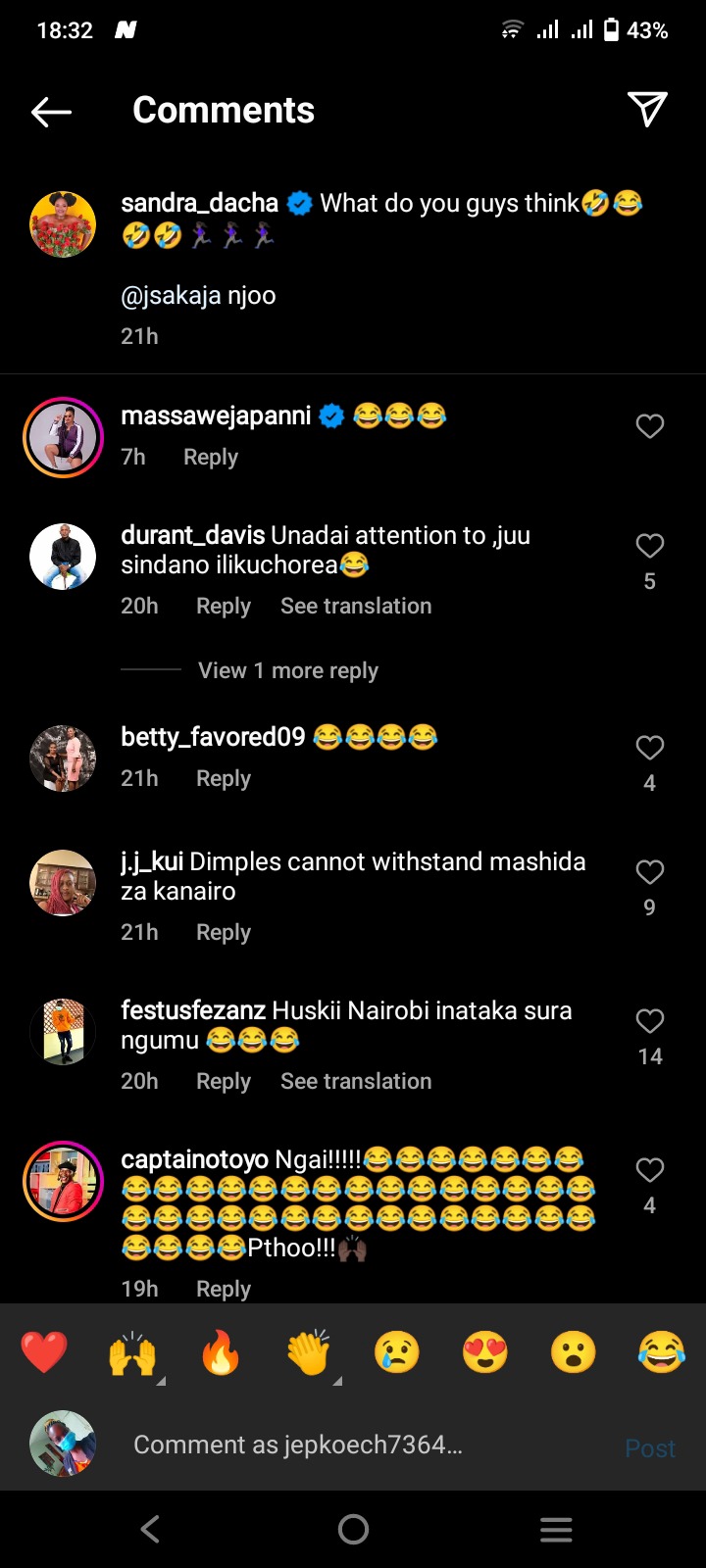The image size is (706, 1568).
Task: Like massawejapanni's comment
Action: point(649,426)
